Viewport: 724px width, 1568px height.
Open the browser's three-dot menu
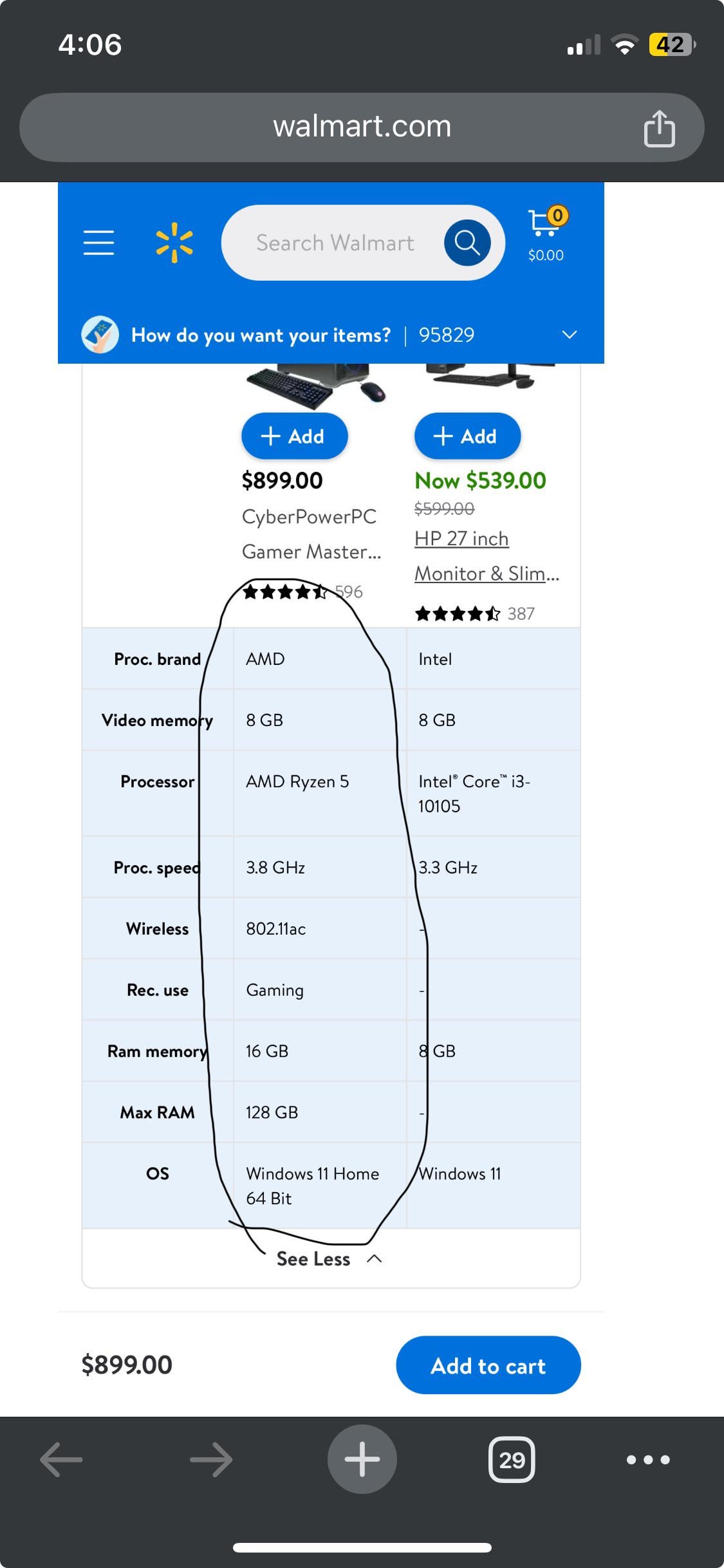coord(648,1459)
